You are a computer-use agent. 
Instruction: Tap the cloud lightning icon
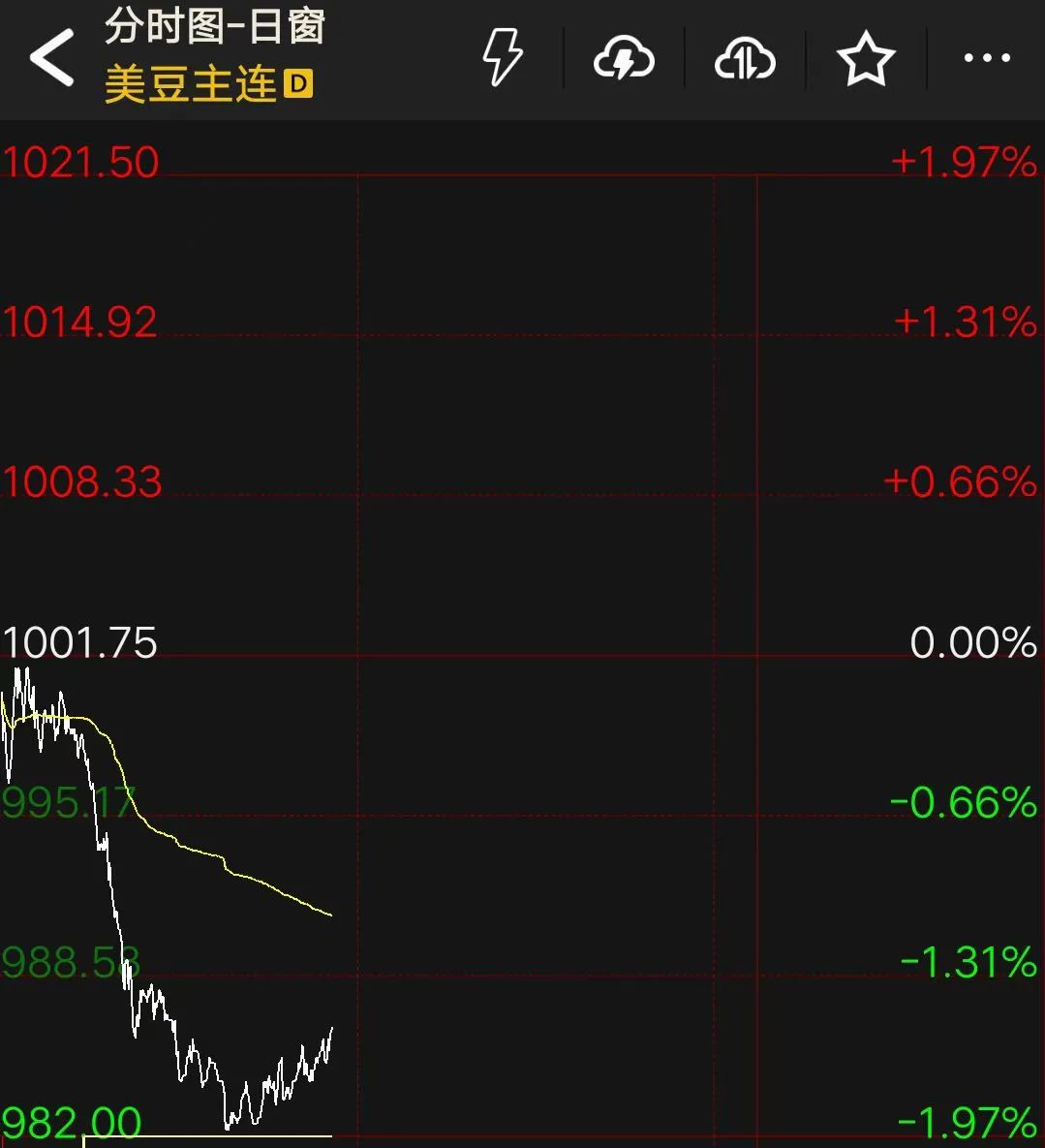[x=624, y=60]
